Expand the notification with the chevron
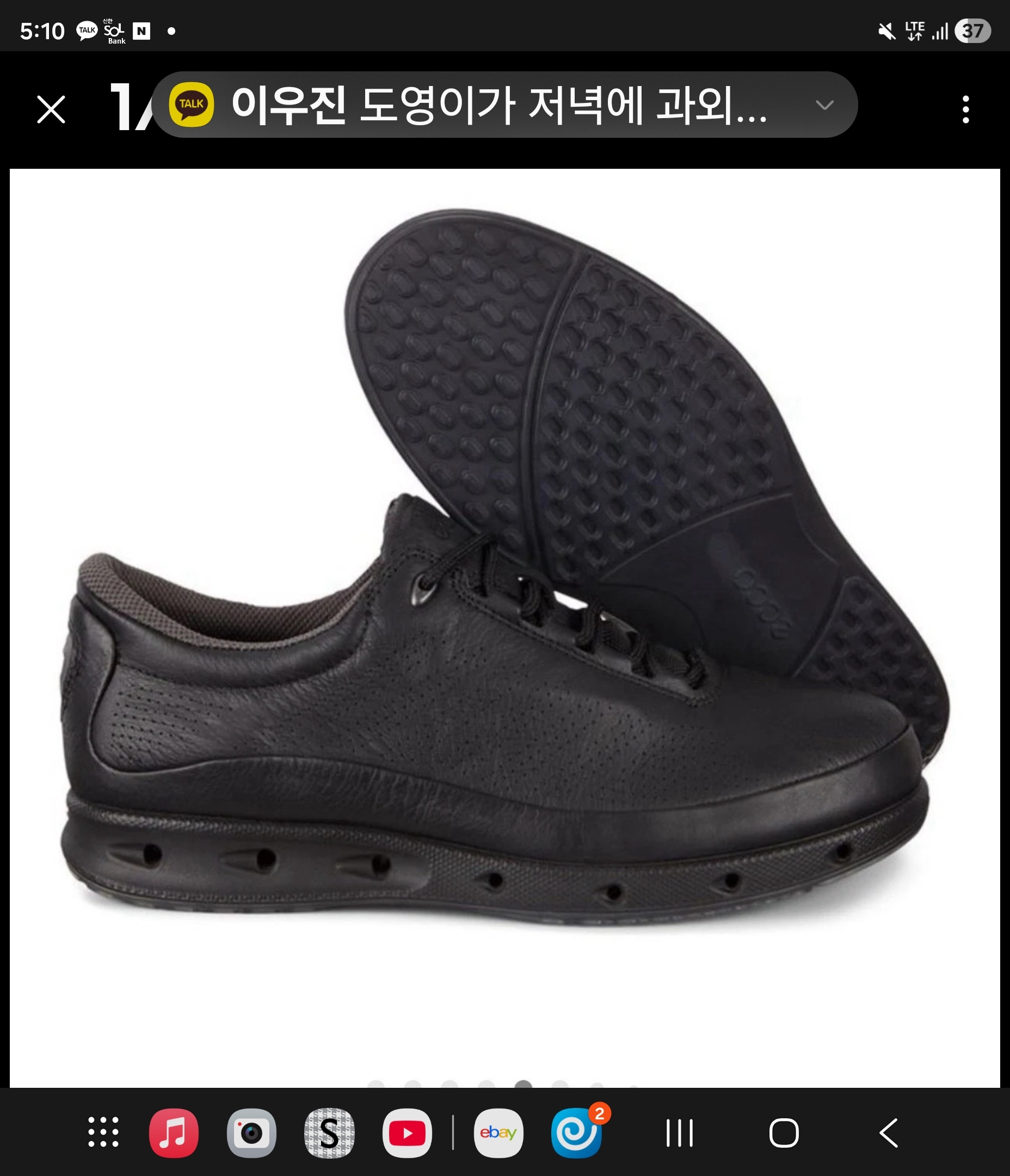The width and height of the screenshot is (1010, 1176). pyautogui.click(x=824, y=105)
